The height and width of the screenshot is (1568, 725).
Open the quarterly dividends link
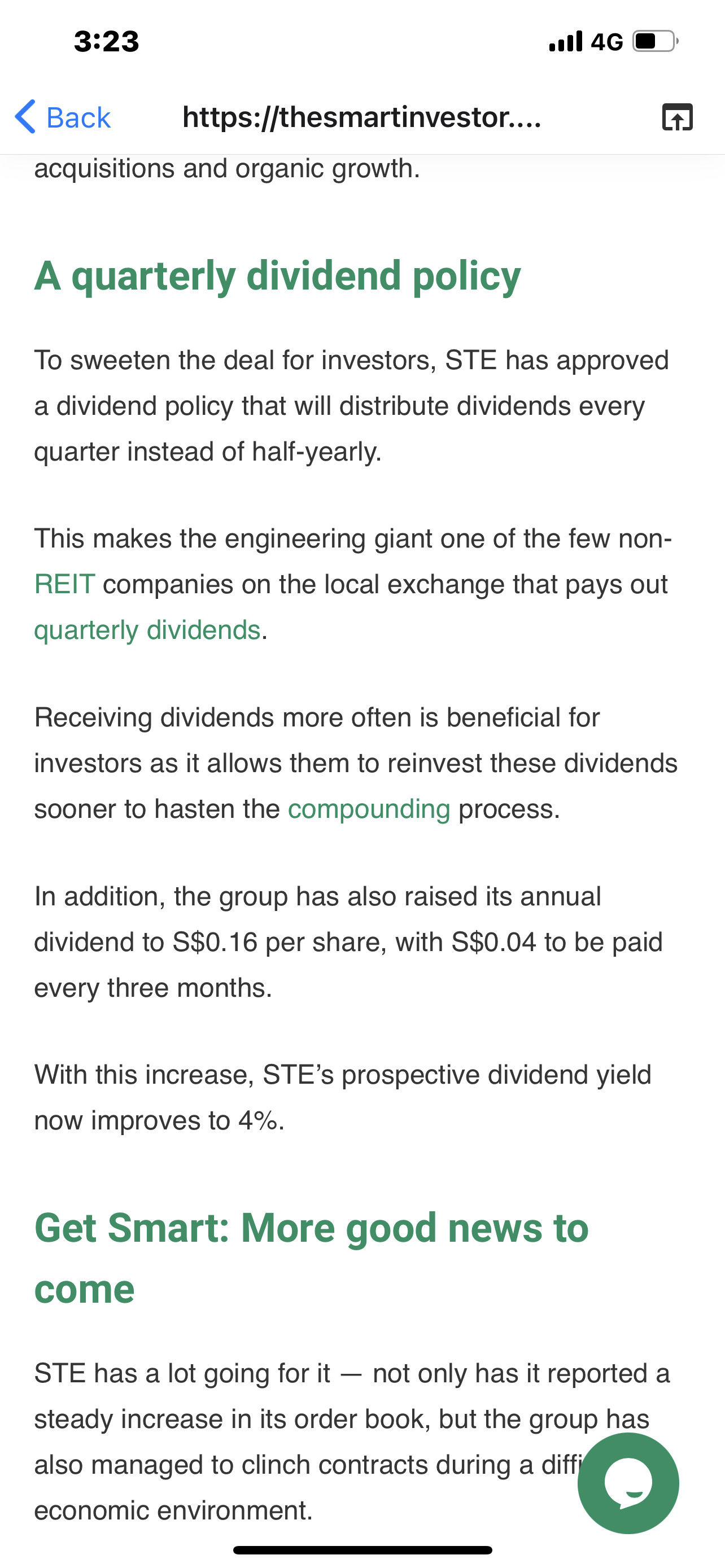click(147, 630)
